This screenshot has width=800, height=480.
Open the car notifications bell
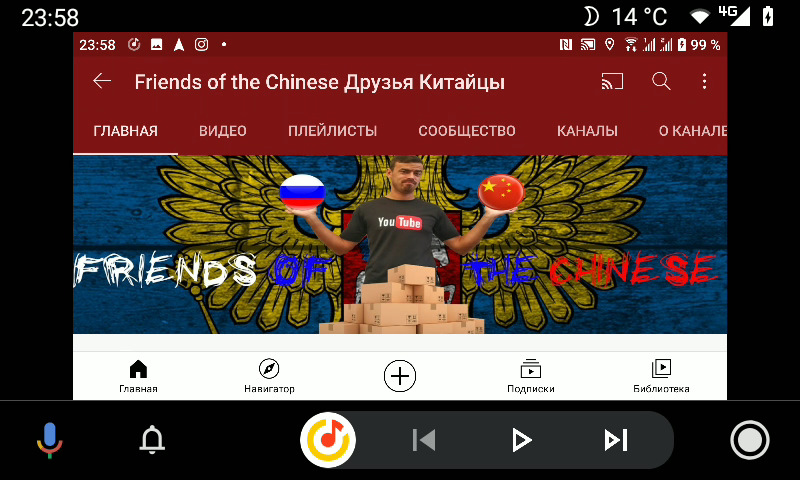pos(152,440)
